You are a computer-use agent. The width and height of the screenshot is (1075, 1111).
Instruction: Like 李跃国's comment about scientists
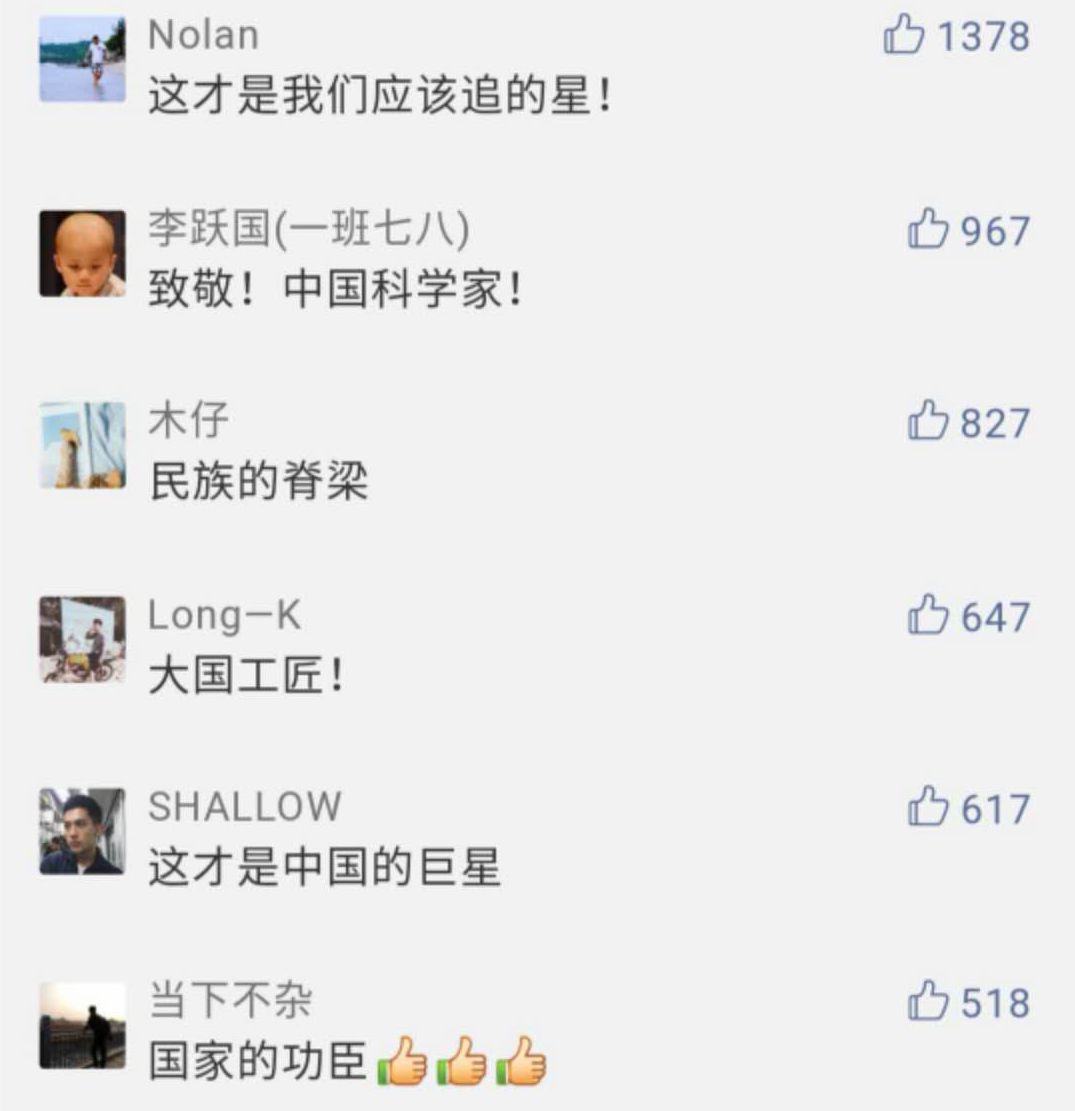927,231
